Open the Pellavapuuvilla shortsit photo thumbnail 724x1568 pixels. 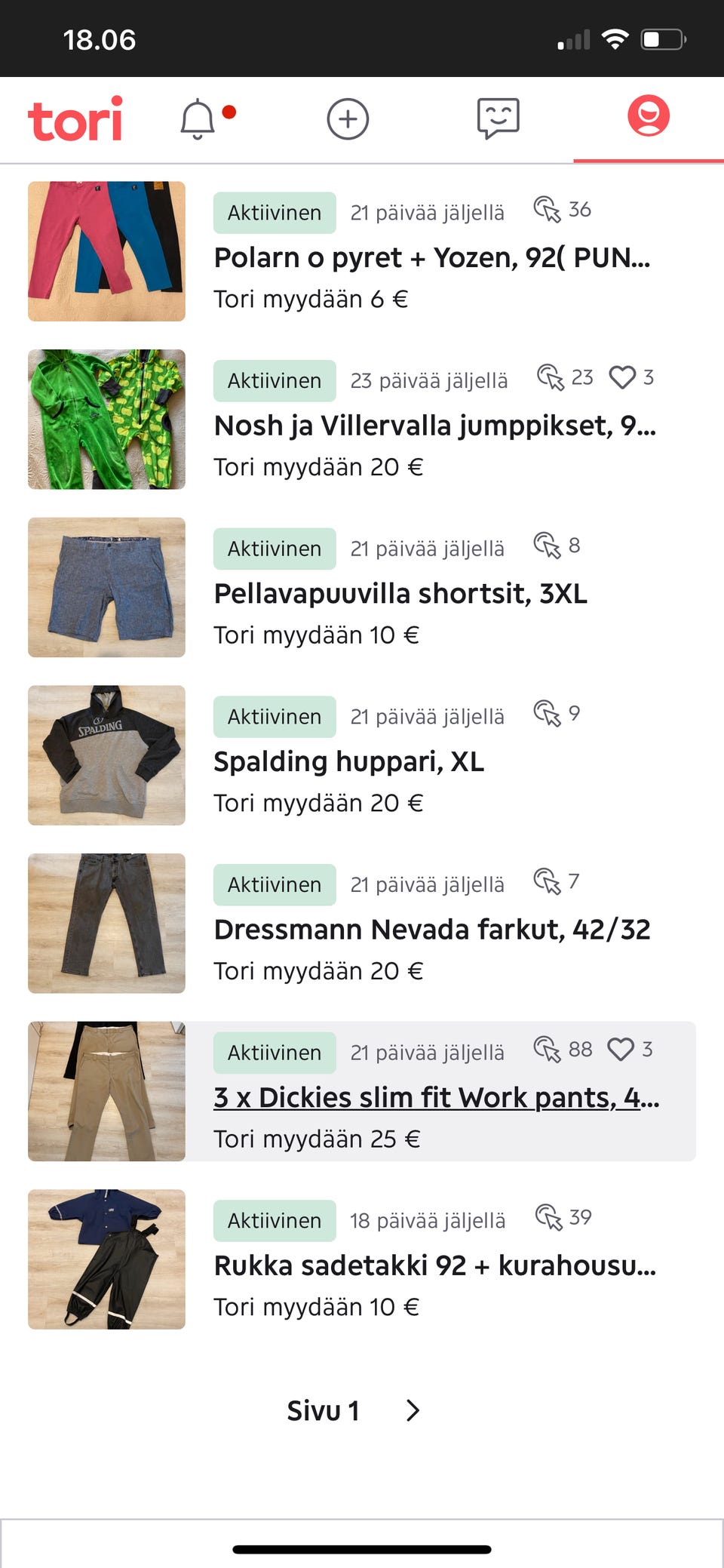pos(106,586)
